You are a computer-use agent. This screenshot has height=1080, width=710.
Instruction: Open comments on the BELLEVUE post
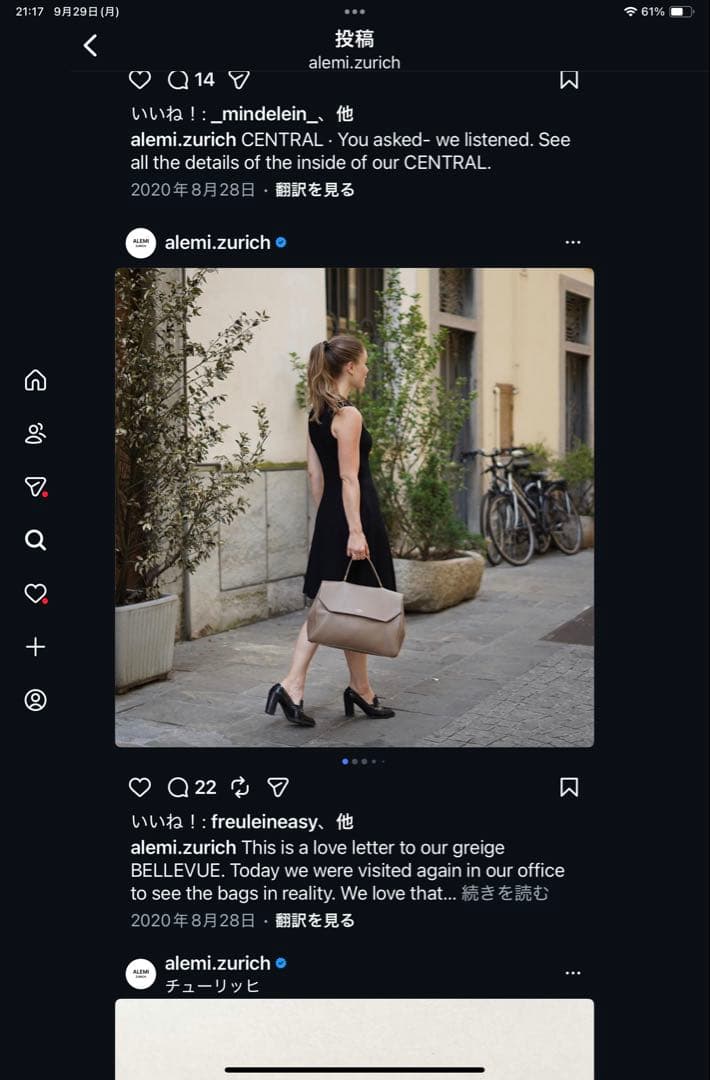click(179, 787)
